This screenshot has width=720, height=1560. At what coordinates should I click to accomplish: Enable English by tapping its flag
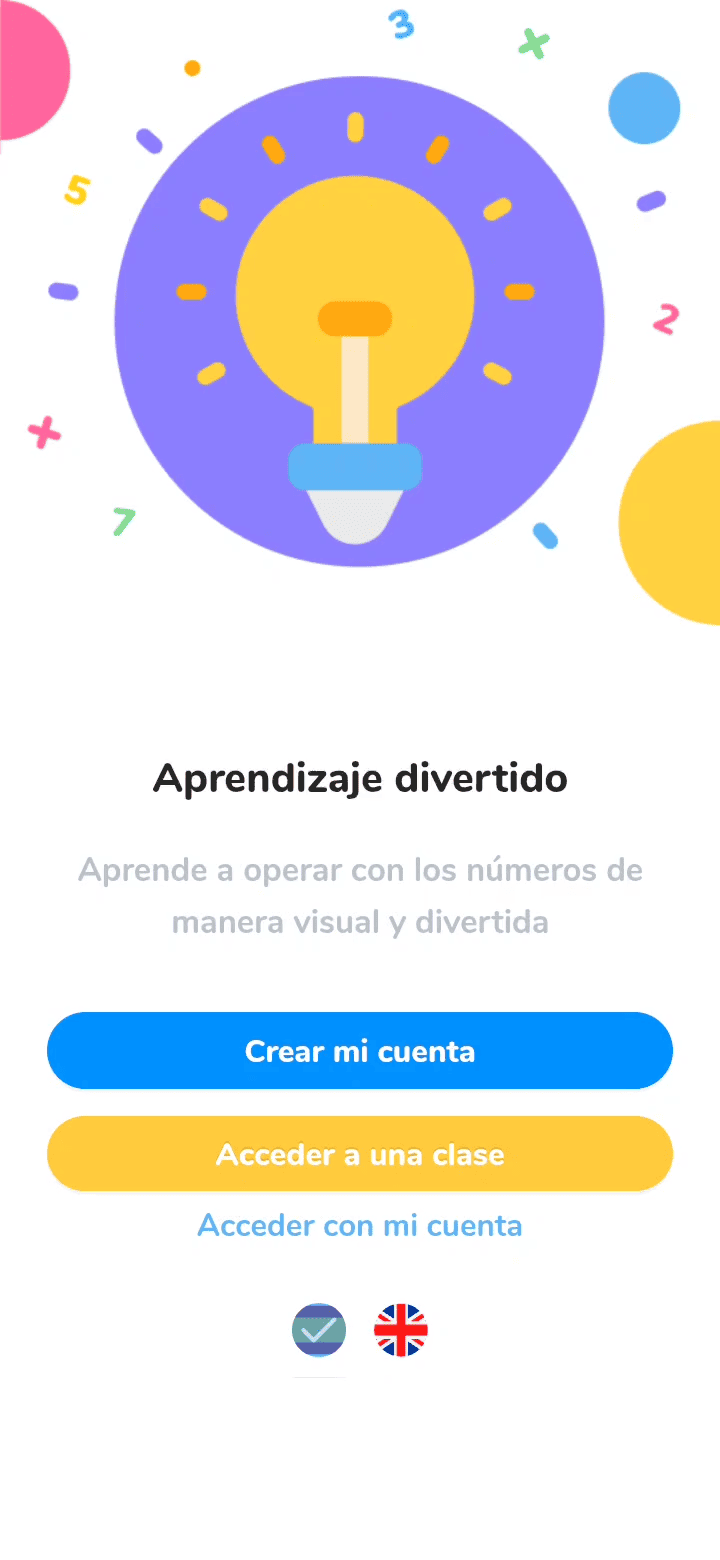400,1330
